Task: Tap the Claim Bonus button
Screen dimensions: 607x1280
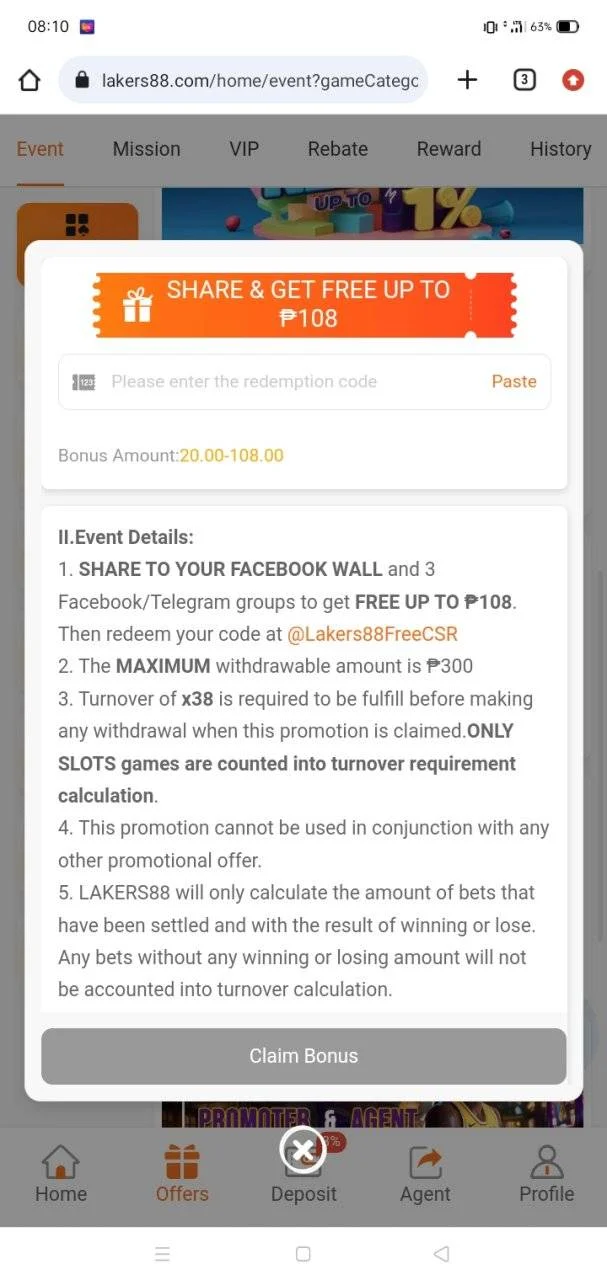Action: (303, 1056)
